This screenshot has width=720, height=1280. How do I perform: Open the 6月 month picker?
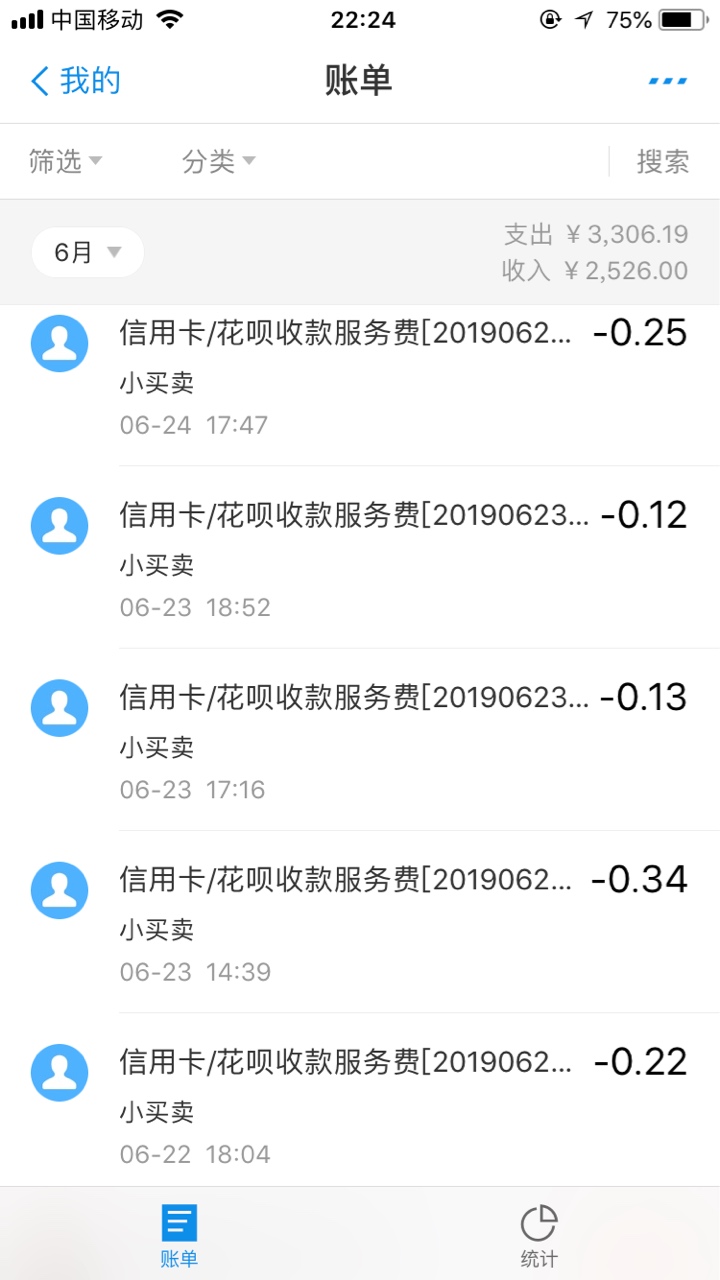pos(88,252)
